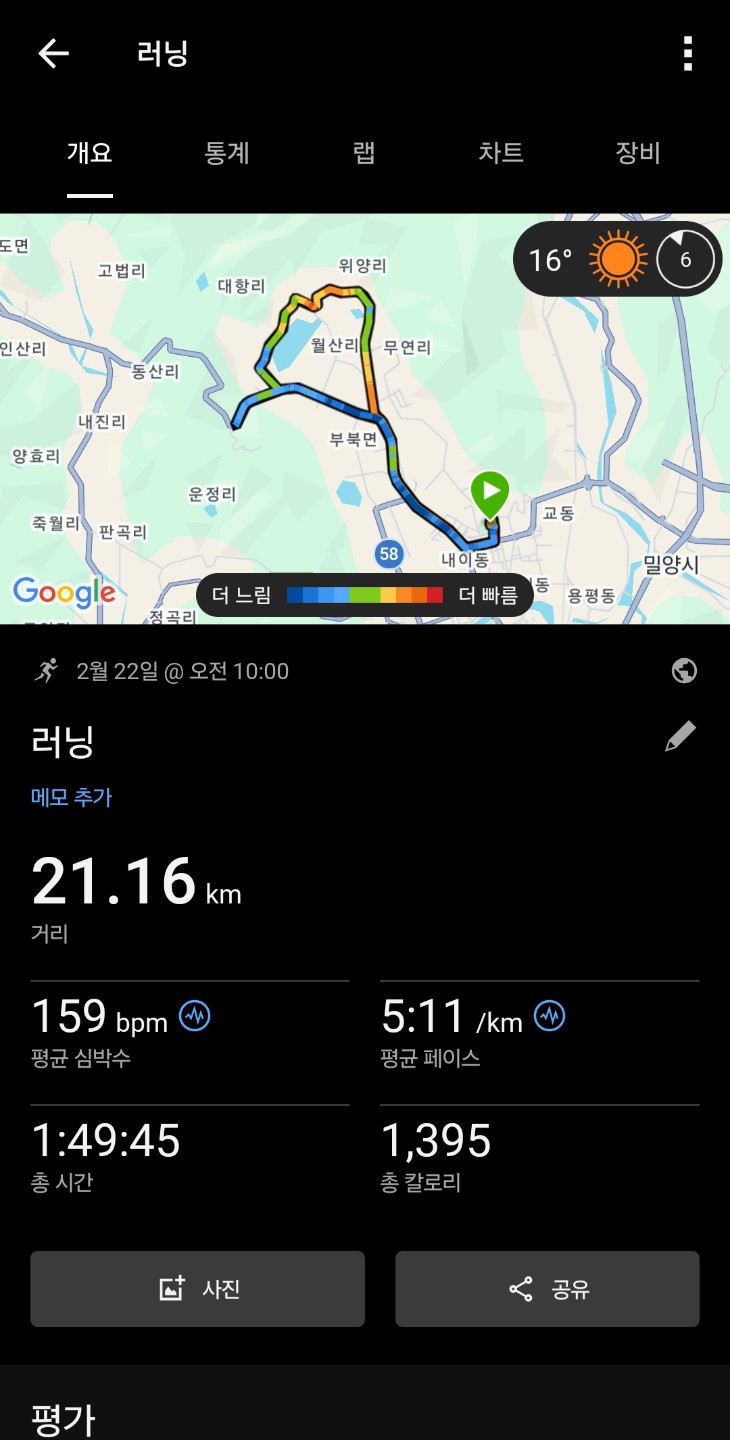Edit the activity name with pencil icon
Viewport: 730px width, 1440px height.
click(x=680, y=737)
